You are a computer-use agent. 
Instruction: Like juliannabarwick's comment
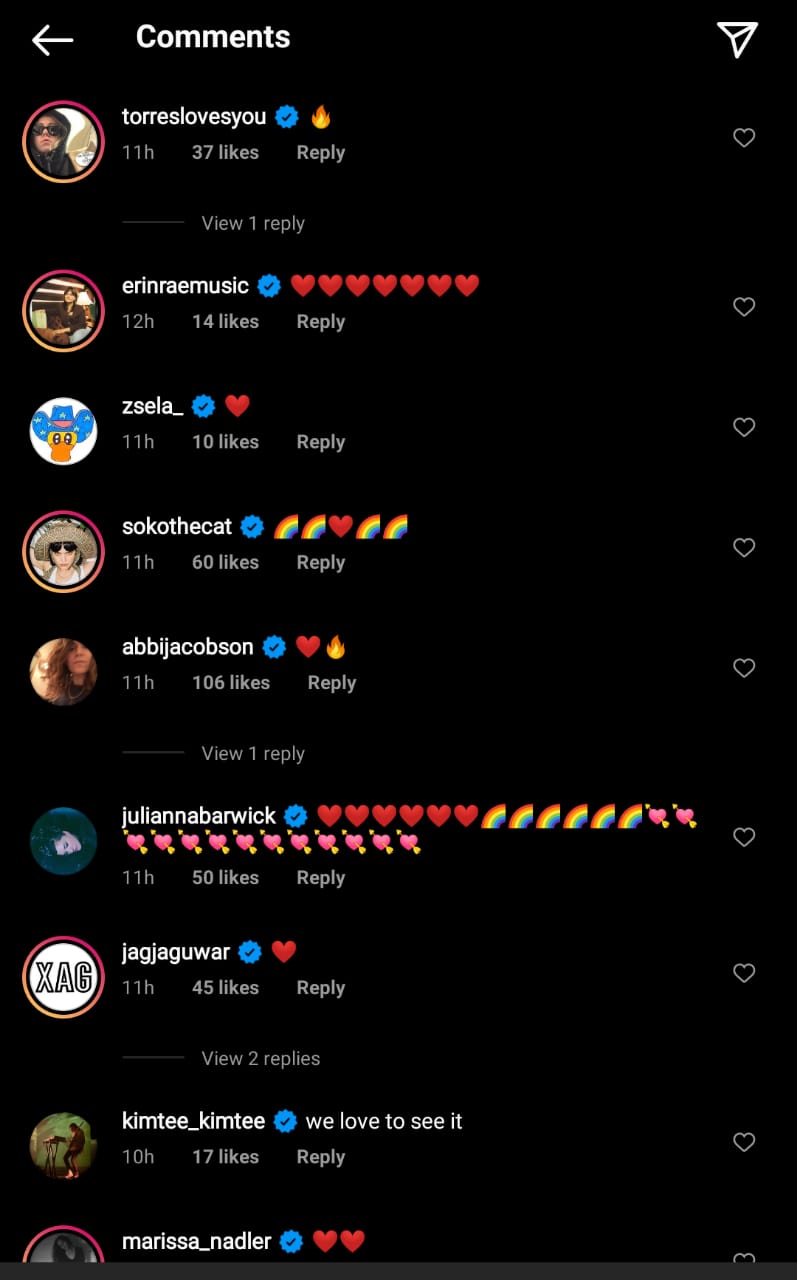[744, 837]
